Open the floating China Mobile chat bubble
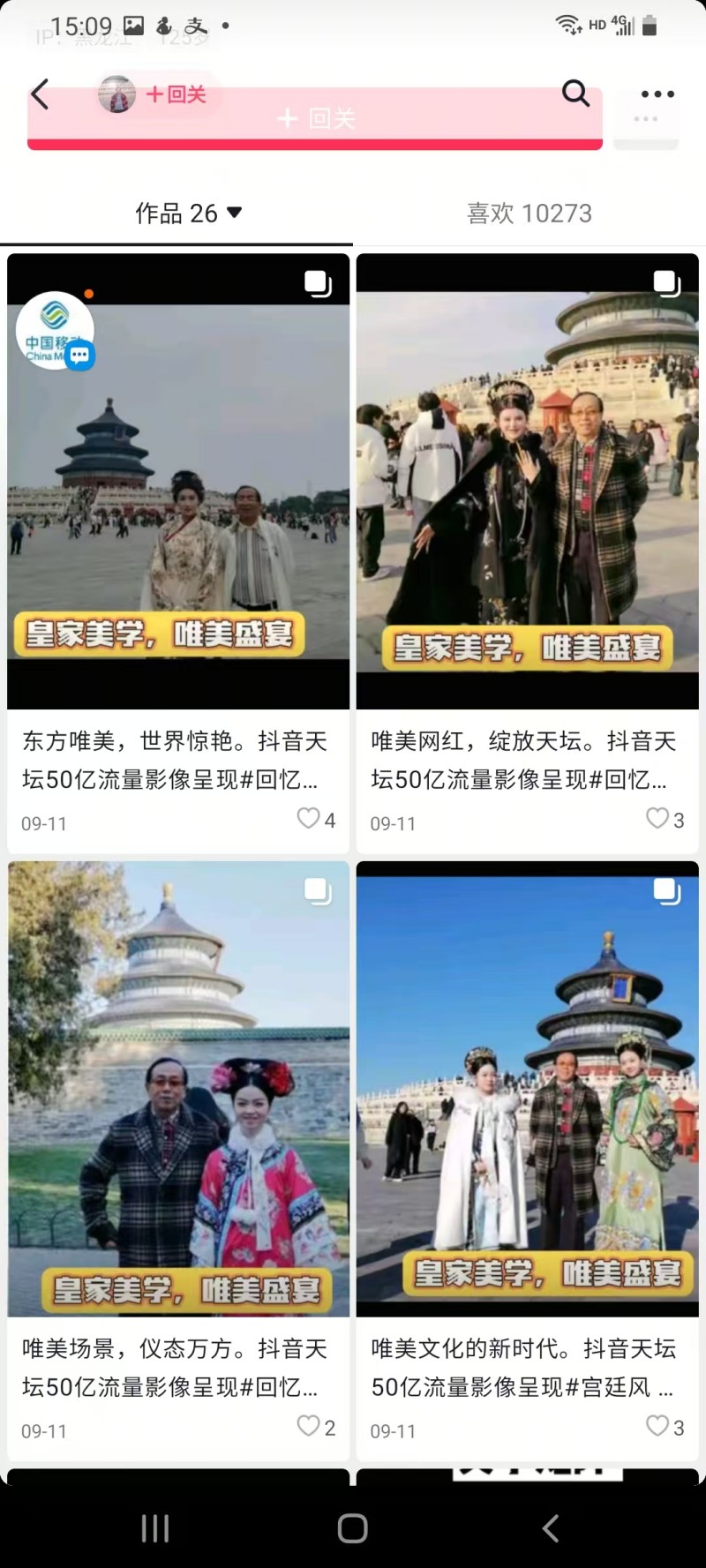Viewport: 706px width, 1568px height. [56, 330]
